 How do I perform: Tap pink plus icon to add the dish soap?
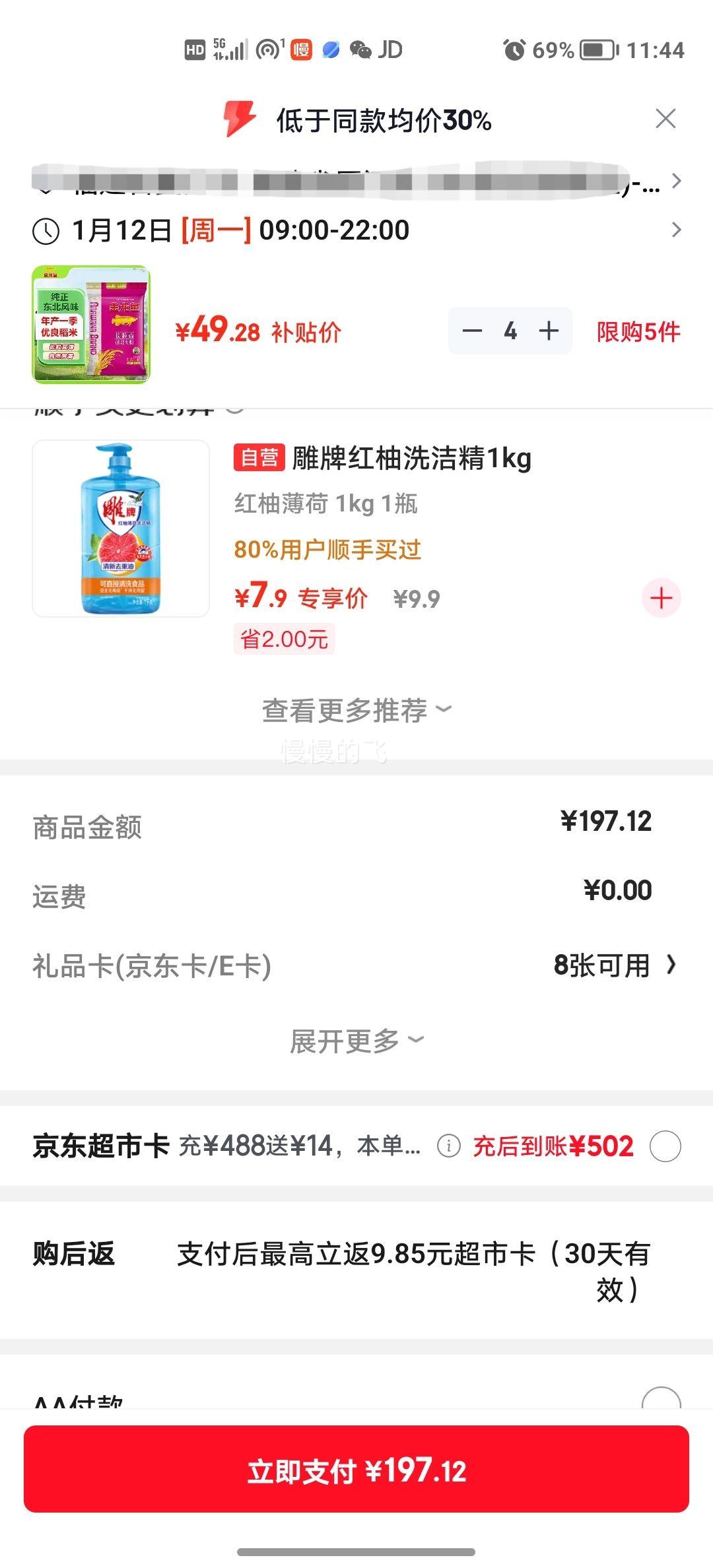click(662, 598)
